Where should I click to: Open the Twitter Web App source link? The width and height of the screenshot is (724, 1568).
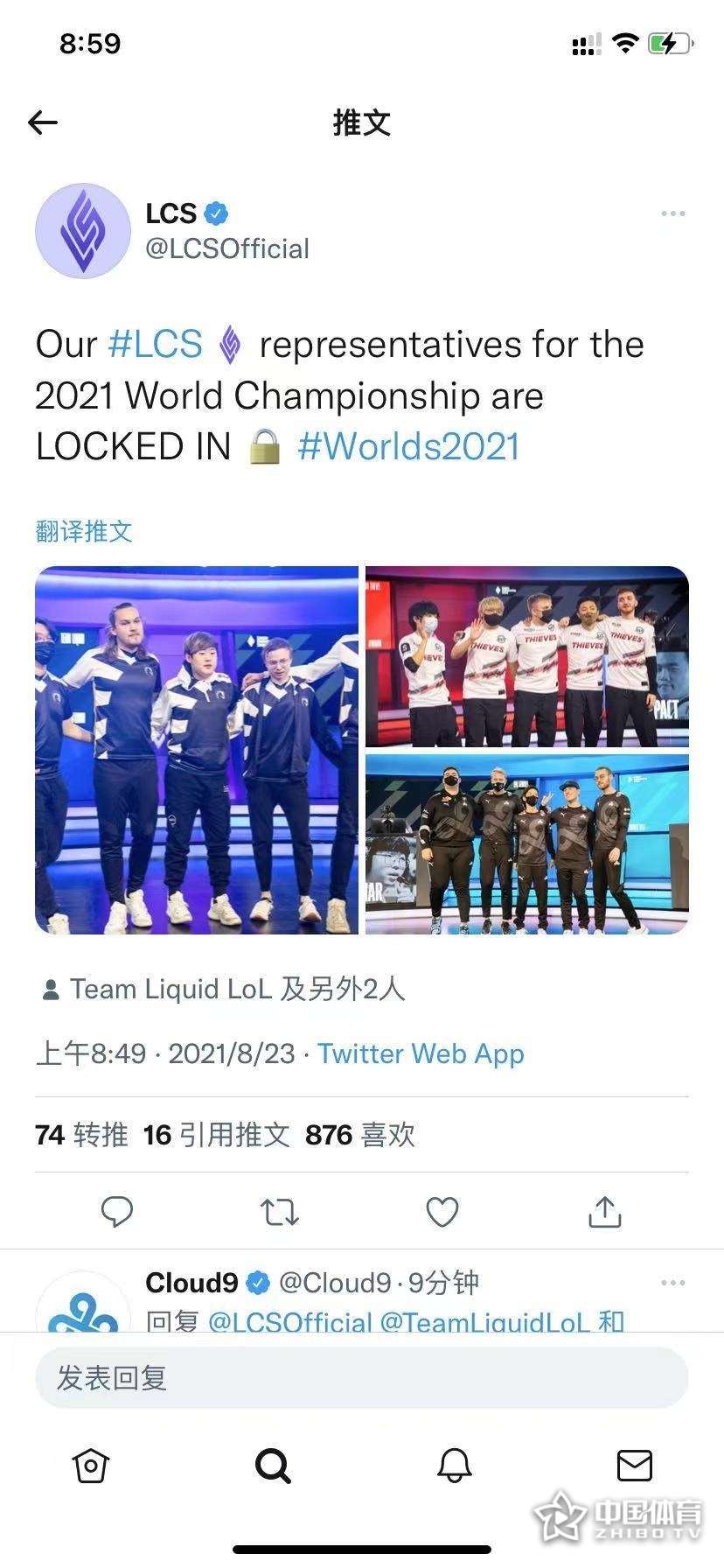pos(421,1053)
